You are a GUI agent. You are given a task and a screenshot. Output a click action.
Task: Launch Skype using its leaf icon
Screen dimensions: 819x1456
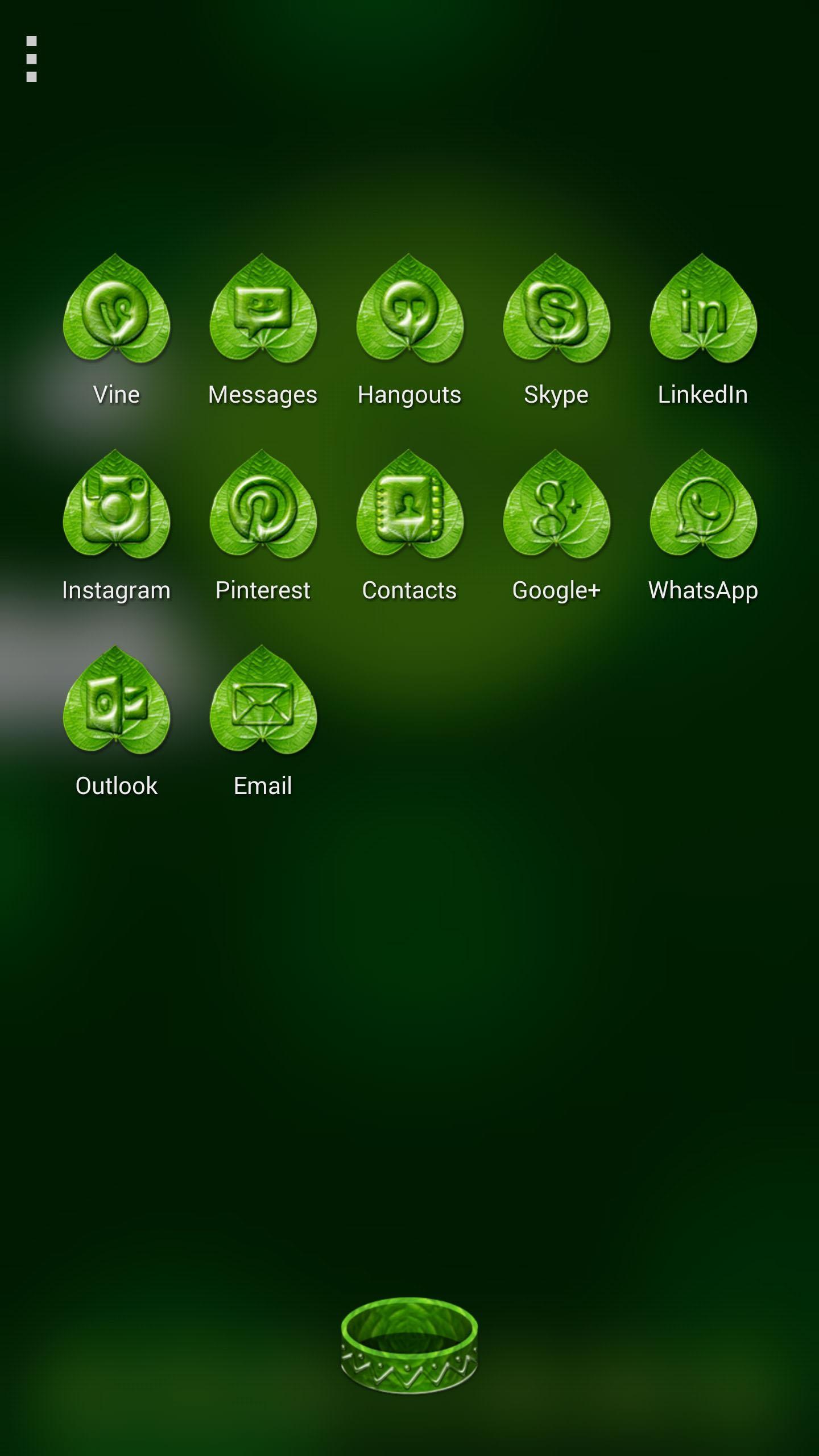pyautogui.click(x=557, y=310)
